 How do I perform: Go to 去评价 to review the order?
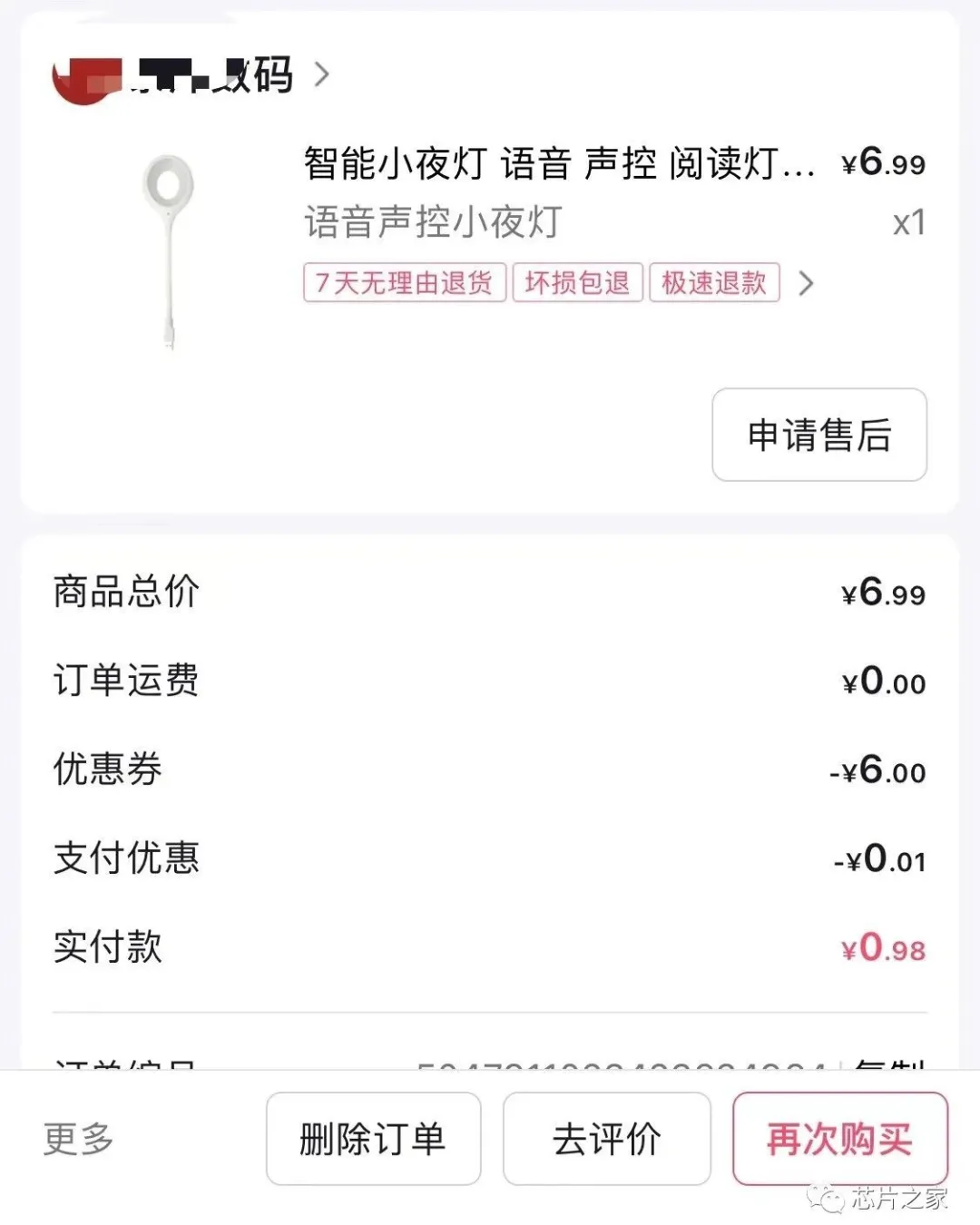606,1139
